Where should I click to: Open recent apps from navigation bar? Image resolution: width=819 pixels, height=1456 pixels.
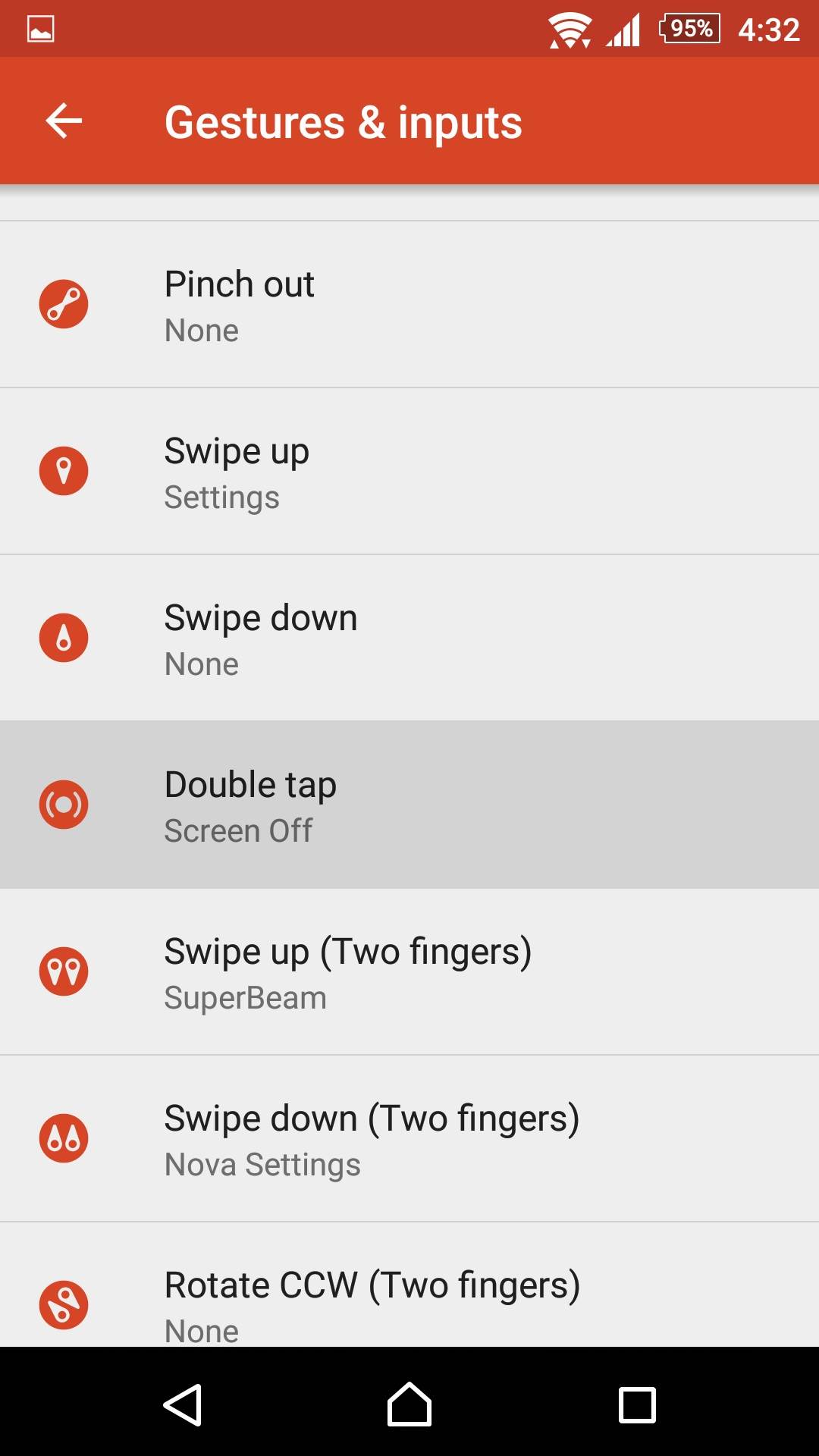tap(637, 1404)
